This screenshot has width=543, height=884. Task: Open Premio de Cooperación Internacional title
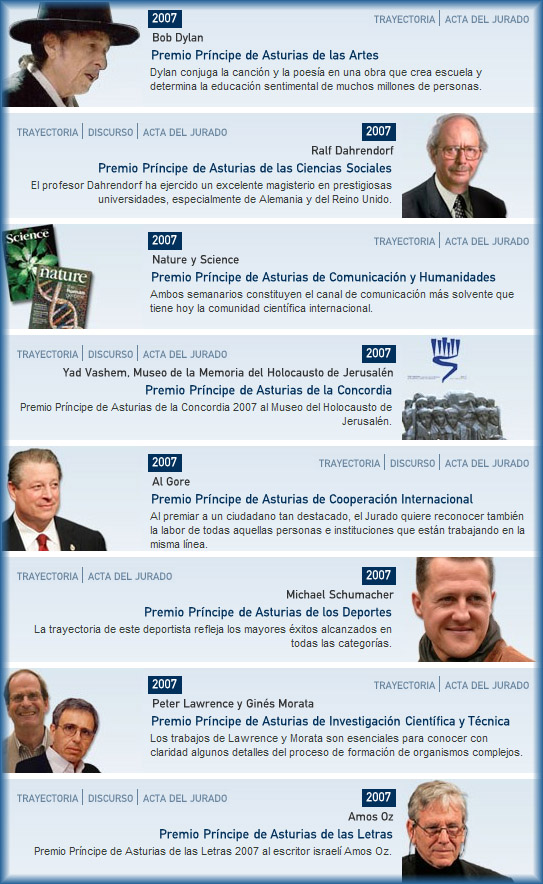(312, 500)
